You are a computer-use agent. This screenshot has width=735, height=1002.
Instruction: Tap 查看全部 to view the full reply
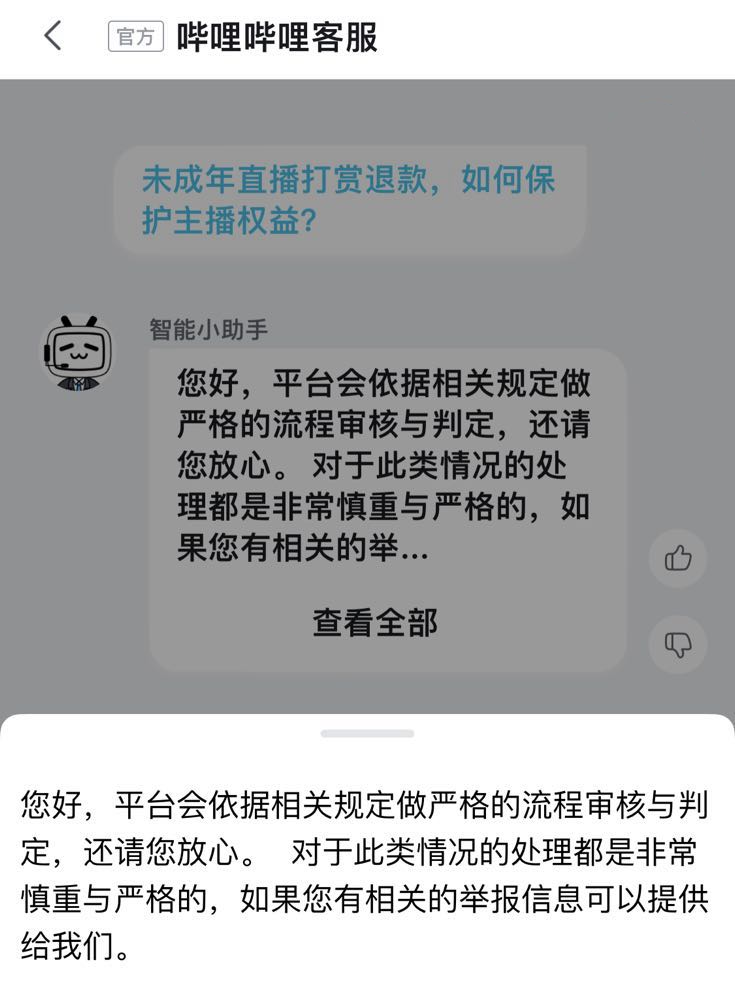point(375,622)
